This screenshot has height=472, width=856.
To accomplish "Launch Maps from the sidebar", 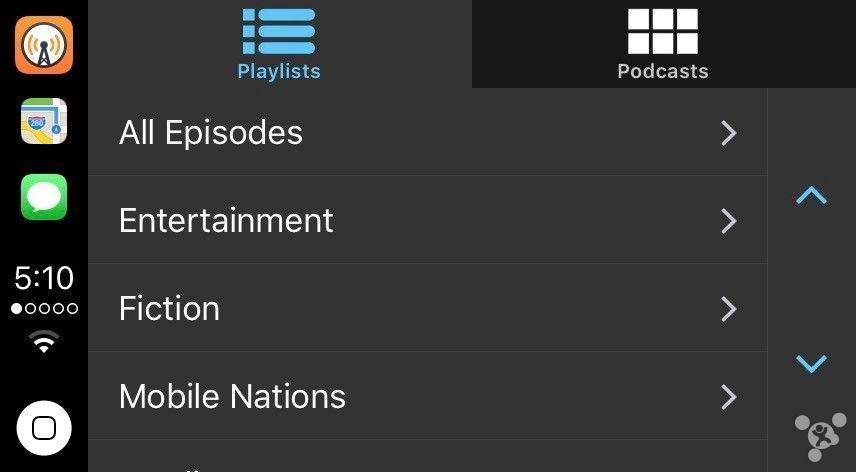I will (44, 122).
